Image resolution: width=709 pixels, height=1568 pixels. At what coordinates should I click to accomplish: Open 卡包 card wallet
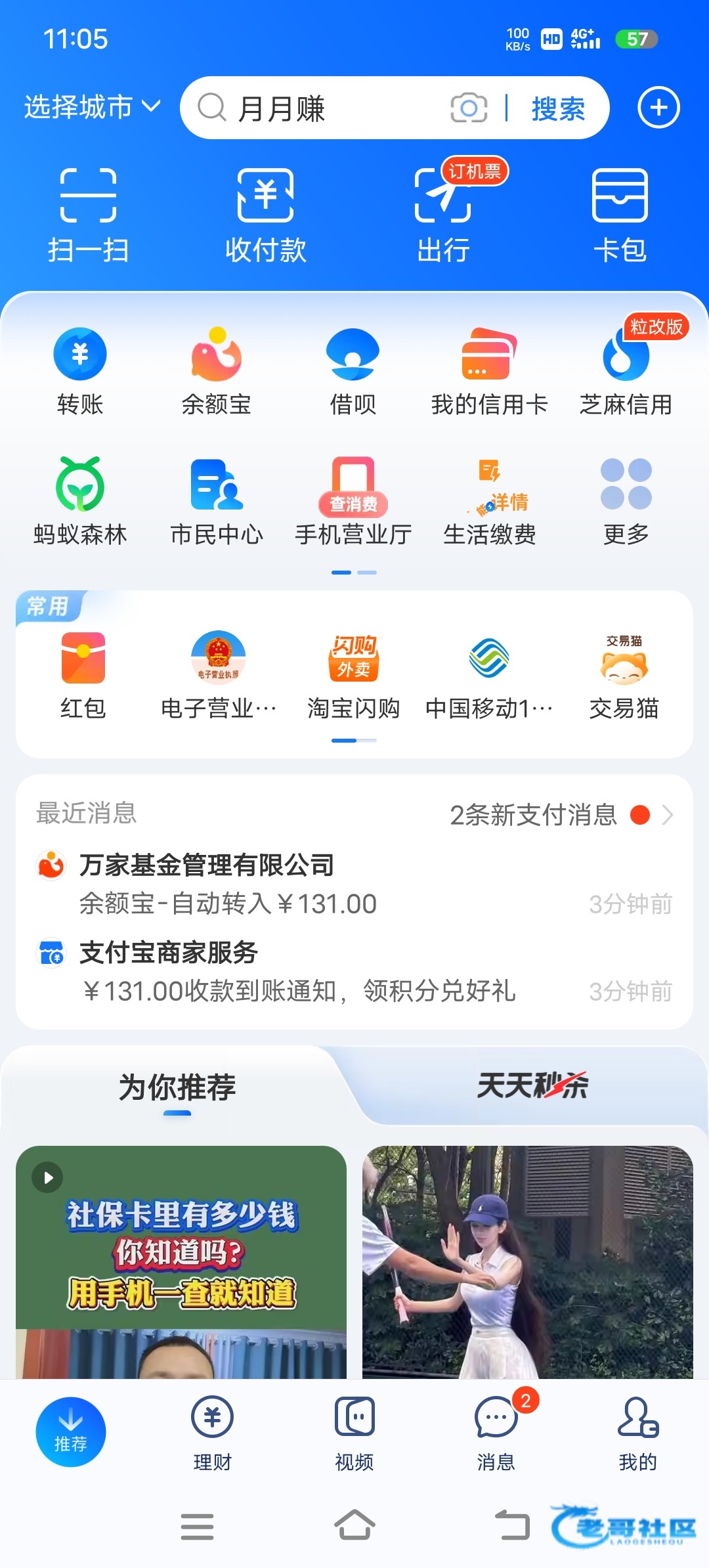[620, 215]
